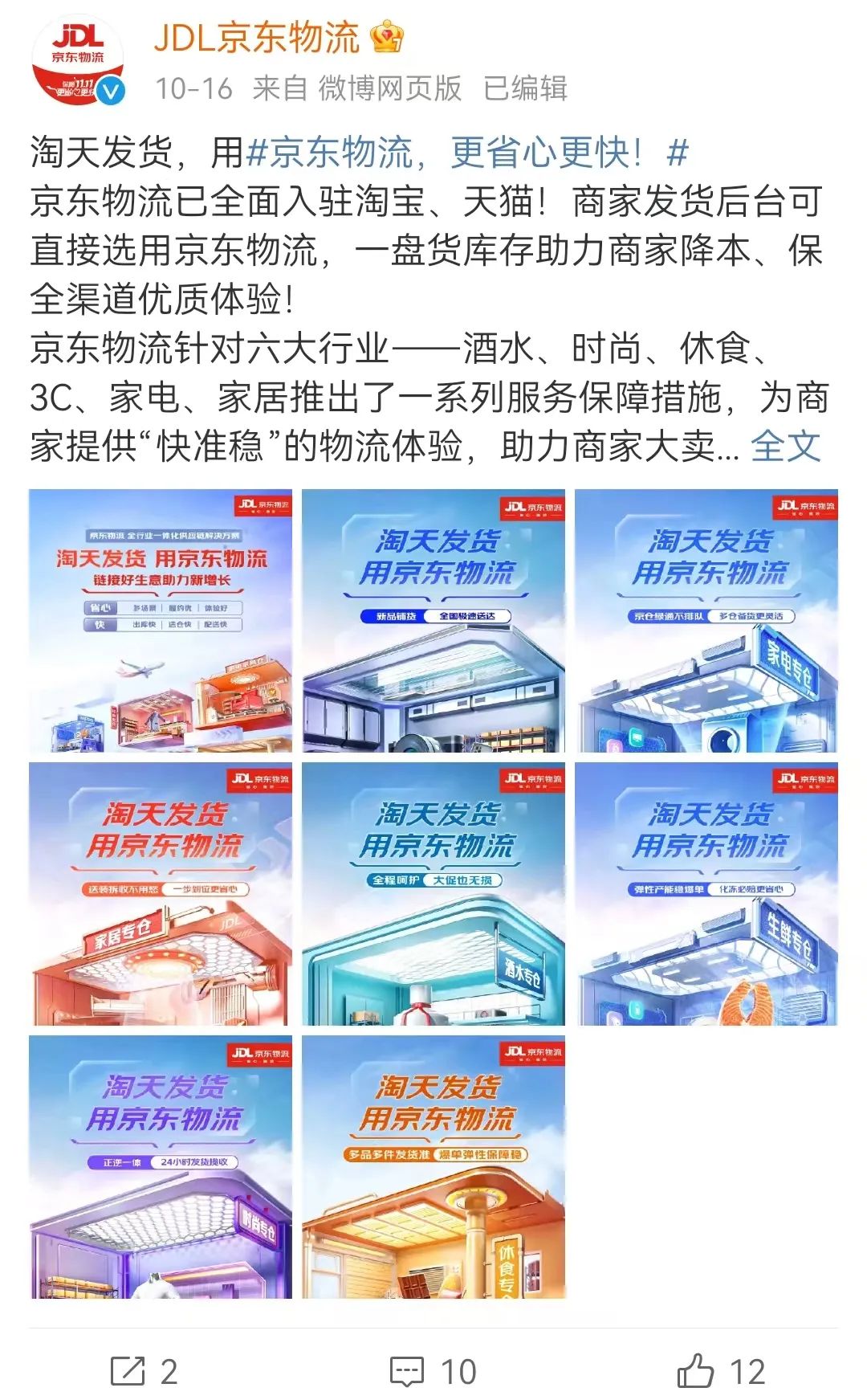Viewport: 867px width, 1400px height.
Task: Open the 新品铺货 全国极速送达 image
Action: [433, 621]
